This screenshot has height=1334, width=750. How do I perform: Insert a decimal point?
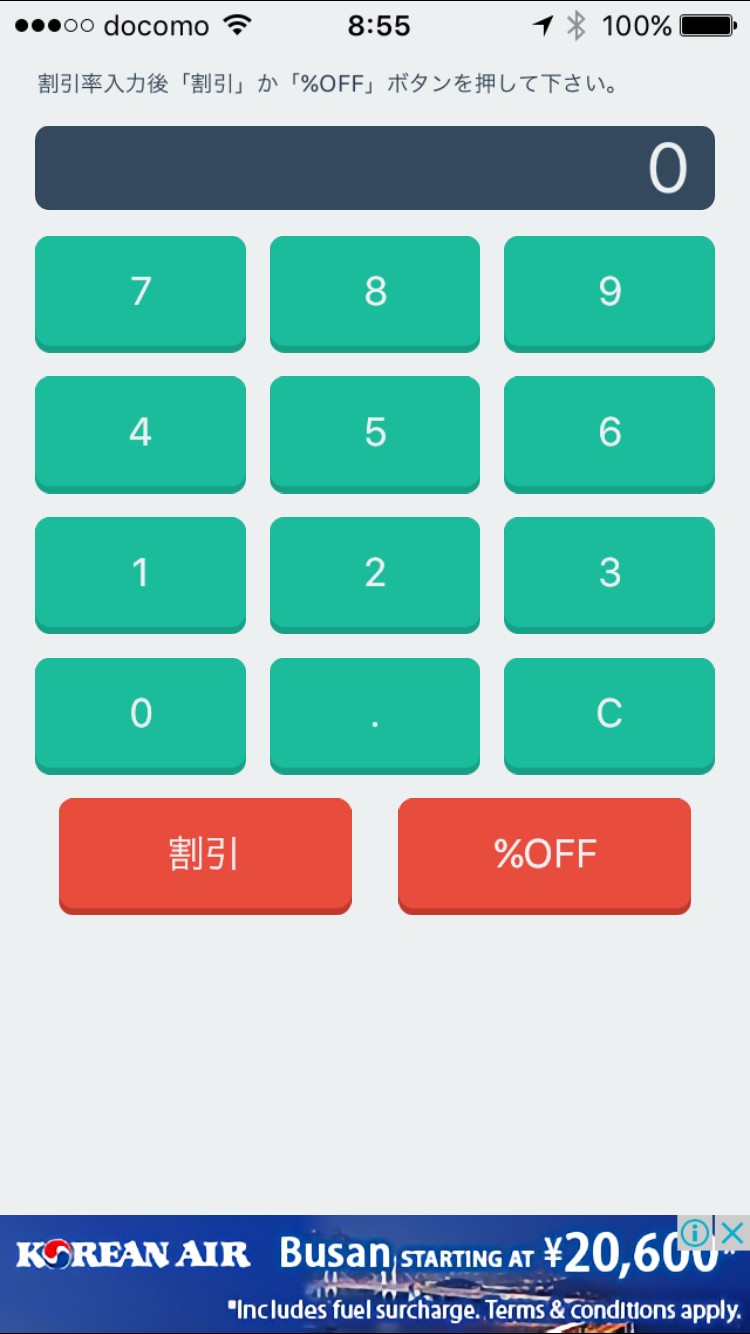[x=375, y=714]
